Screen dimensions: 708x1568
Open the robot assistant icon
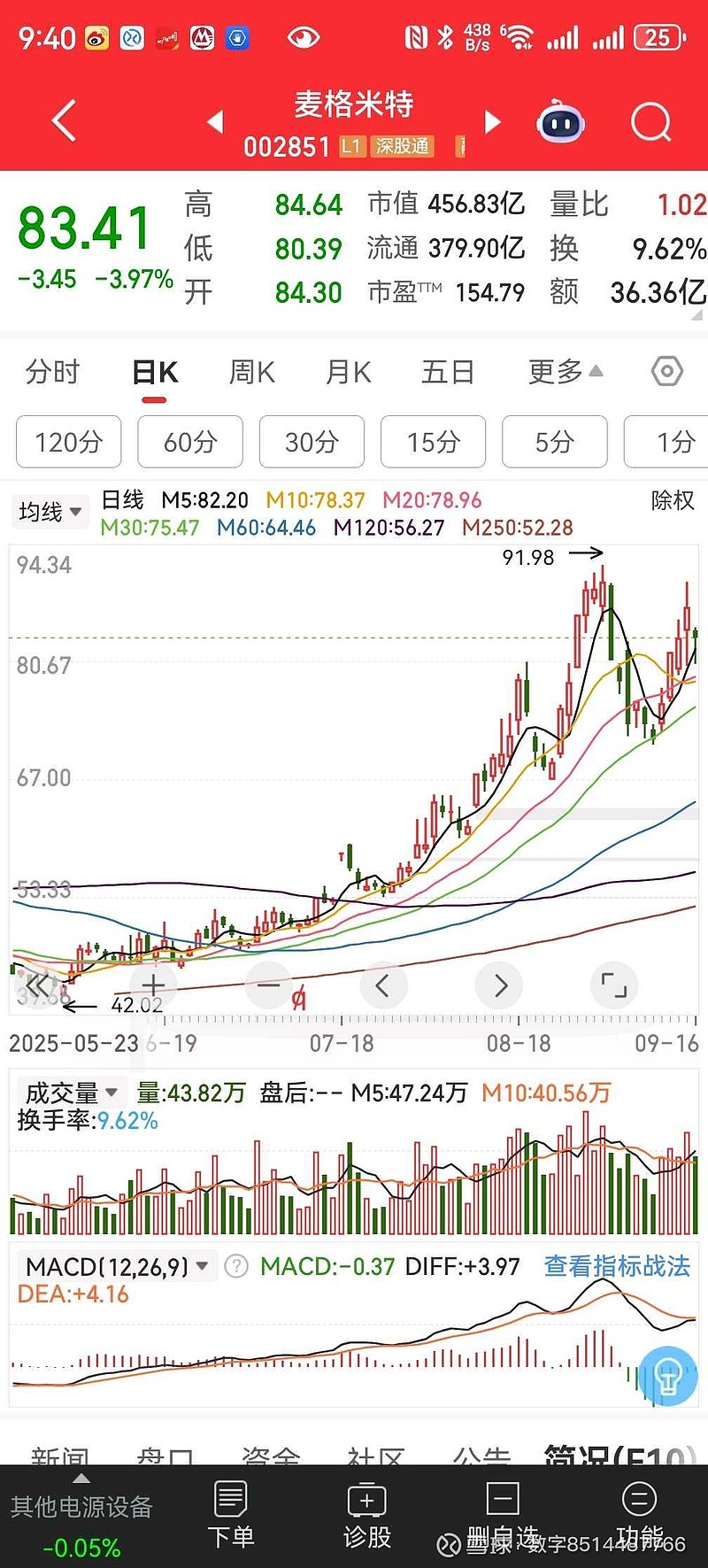click(560, 123)
